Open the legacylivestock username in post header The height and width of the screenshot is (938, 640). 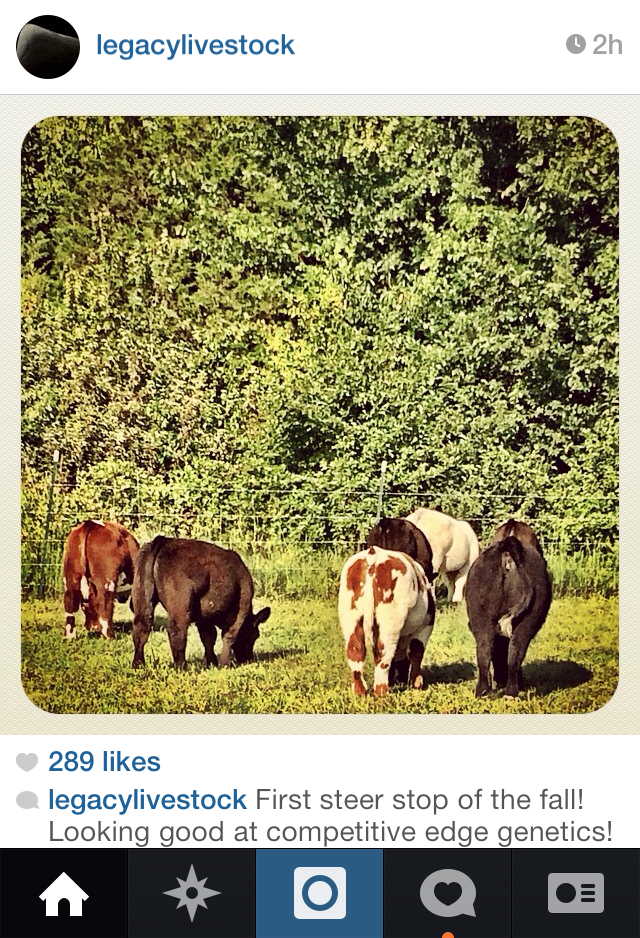point(195,45)
